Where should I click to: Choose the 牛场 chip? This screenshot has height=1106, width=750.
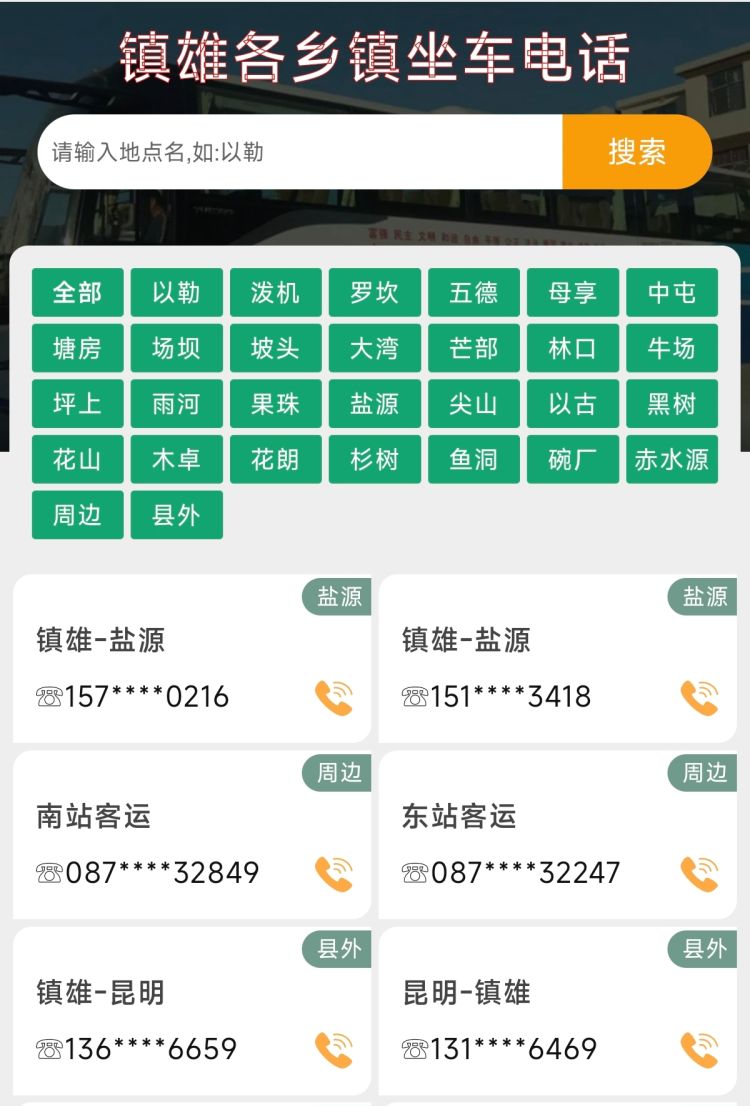(x=672, y=348)
